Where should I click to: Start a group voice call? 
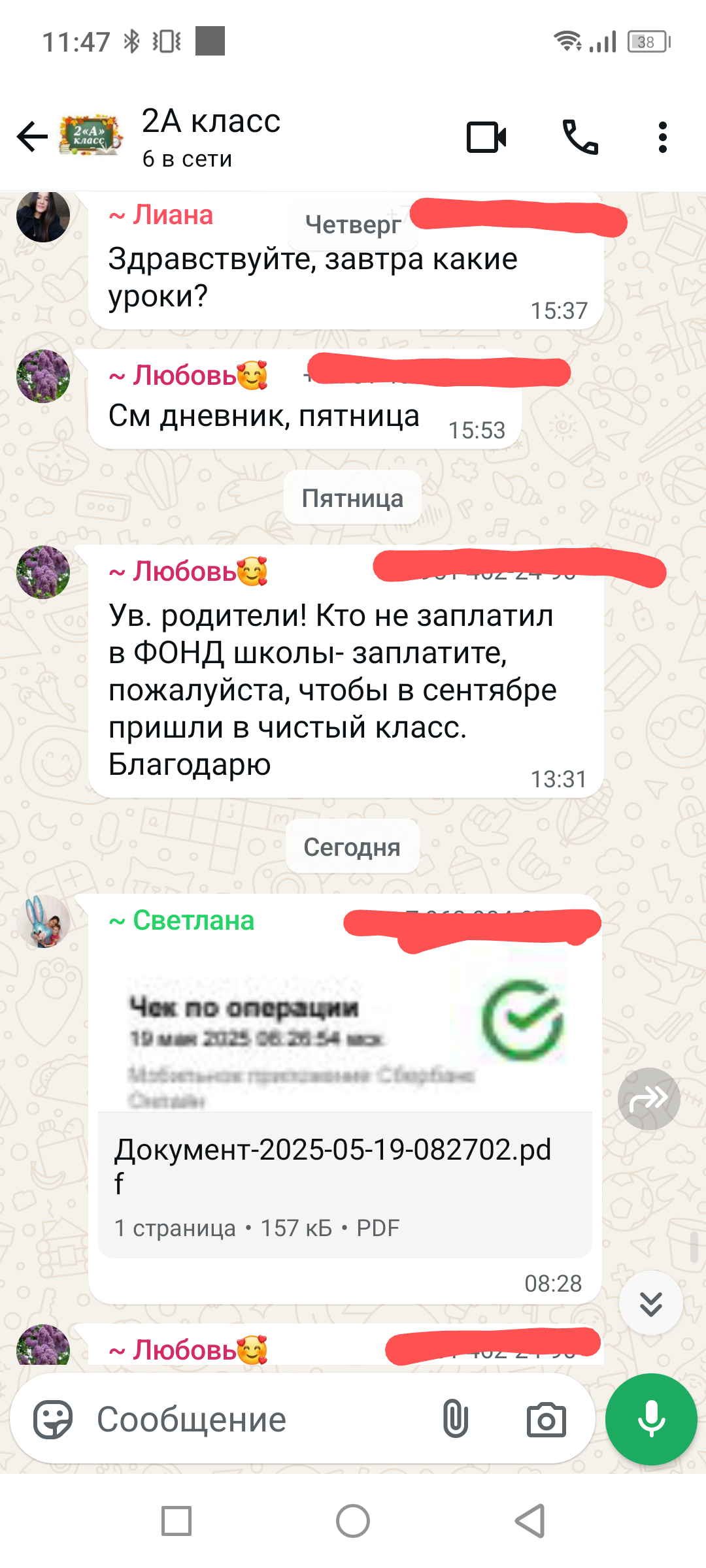point(580,137)
